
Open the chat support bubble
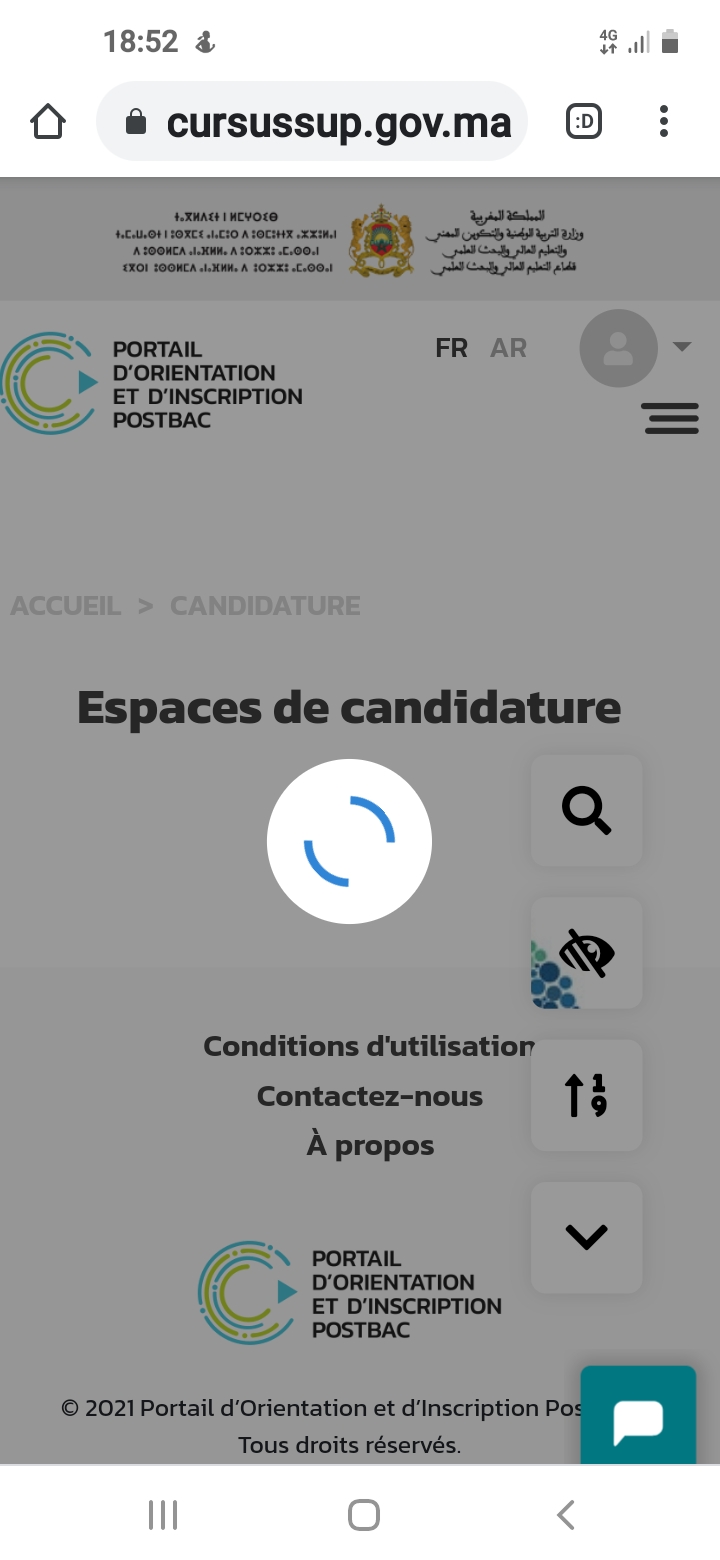pos(638,1420)
